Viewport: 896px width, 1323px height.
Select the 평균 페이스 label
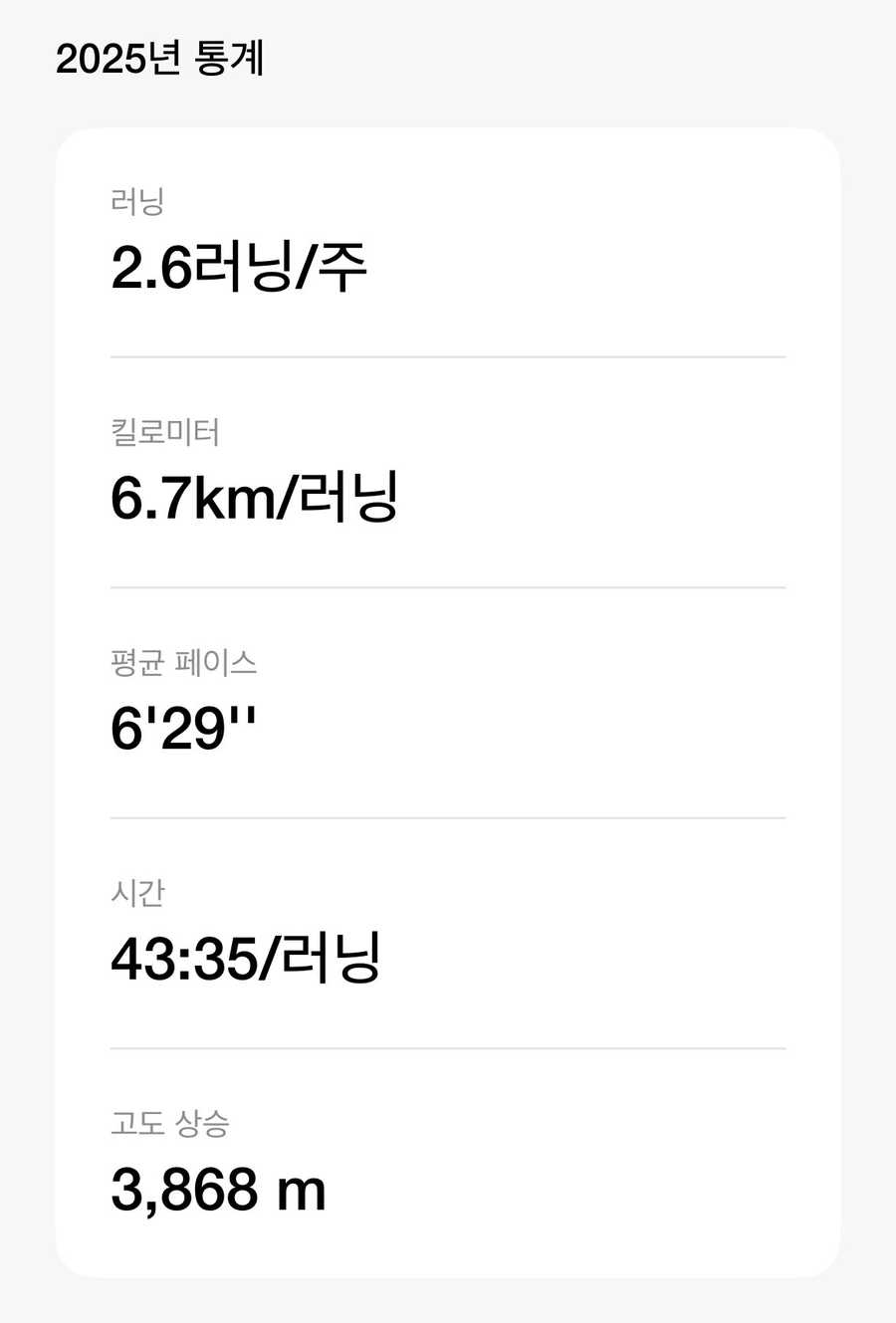point(184,663)
